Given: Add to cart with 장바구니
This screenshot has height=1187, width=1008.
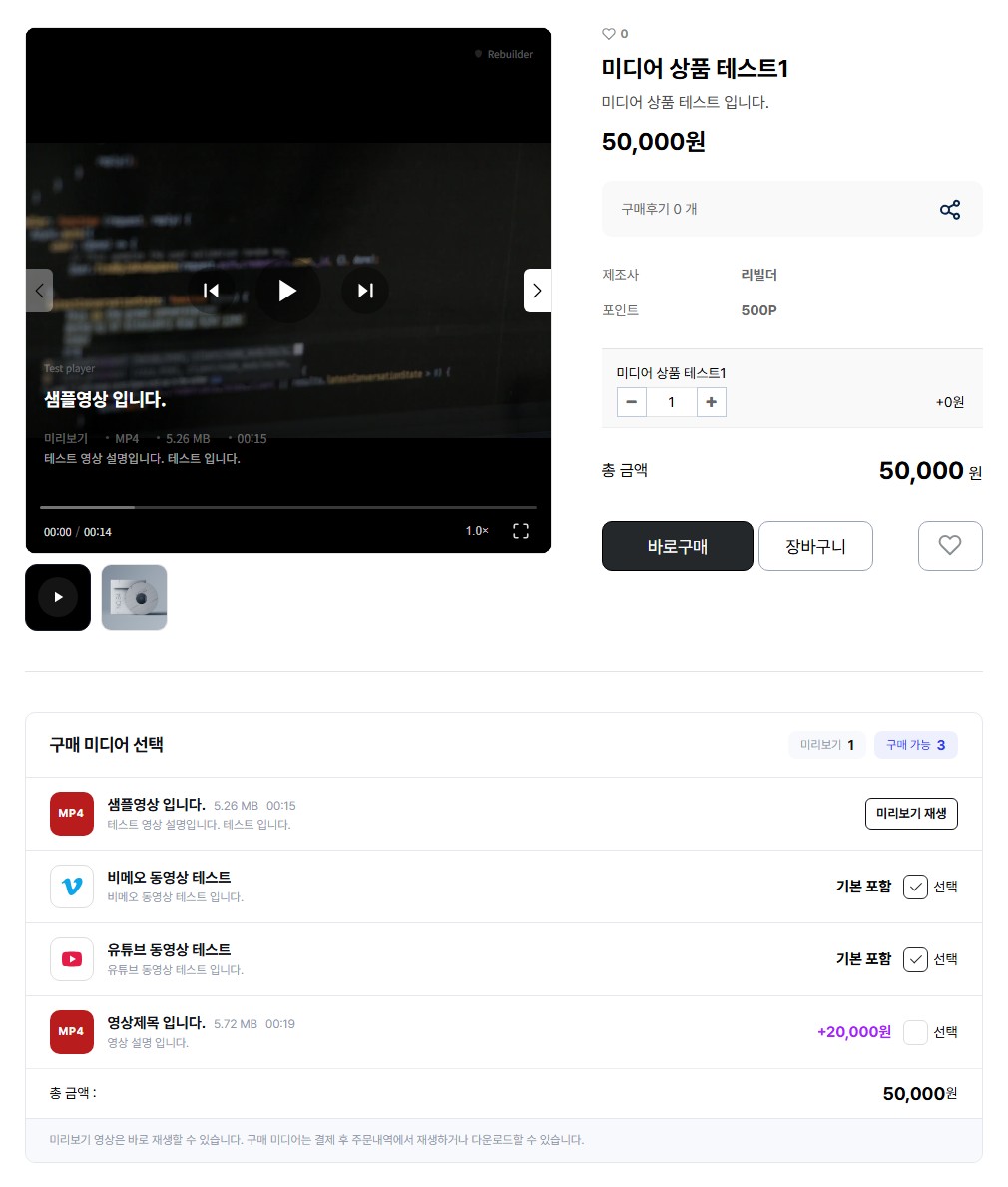Looking at the screenshot, I should 815,546.
